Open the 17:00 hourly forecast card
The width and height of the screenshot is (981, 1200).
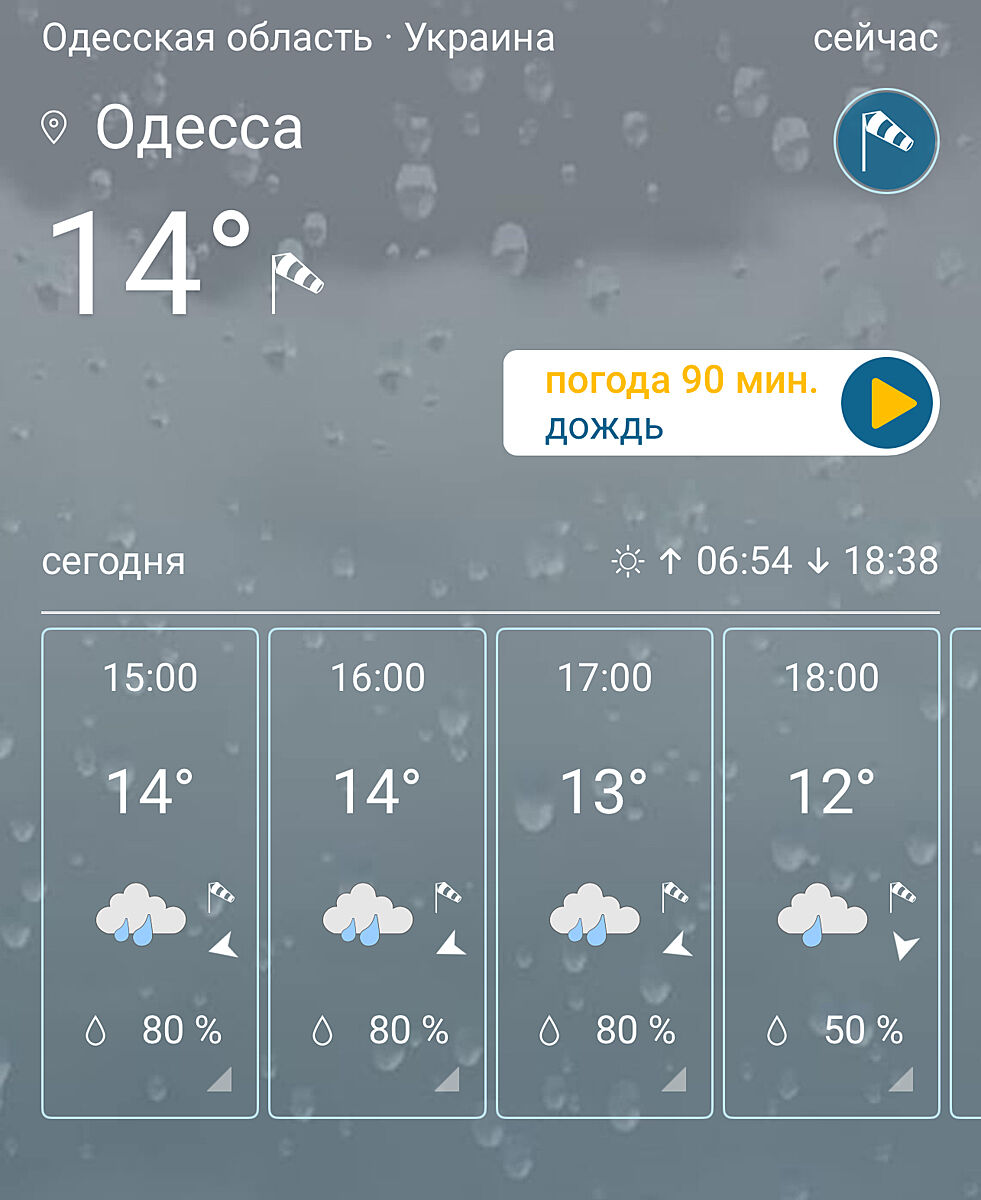coord(604,872)
